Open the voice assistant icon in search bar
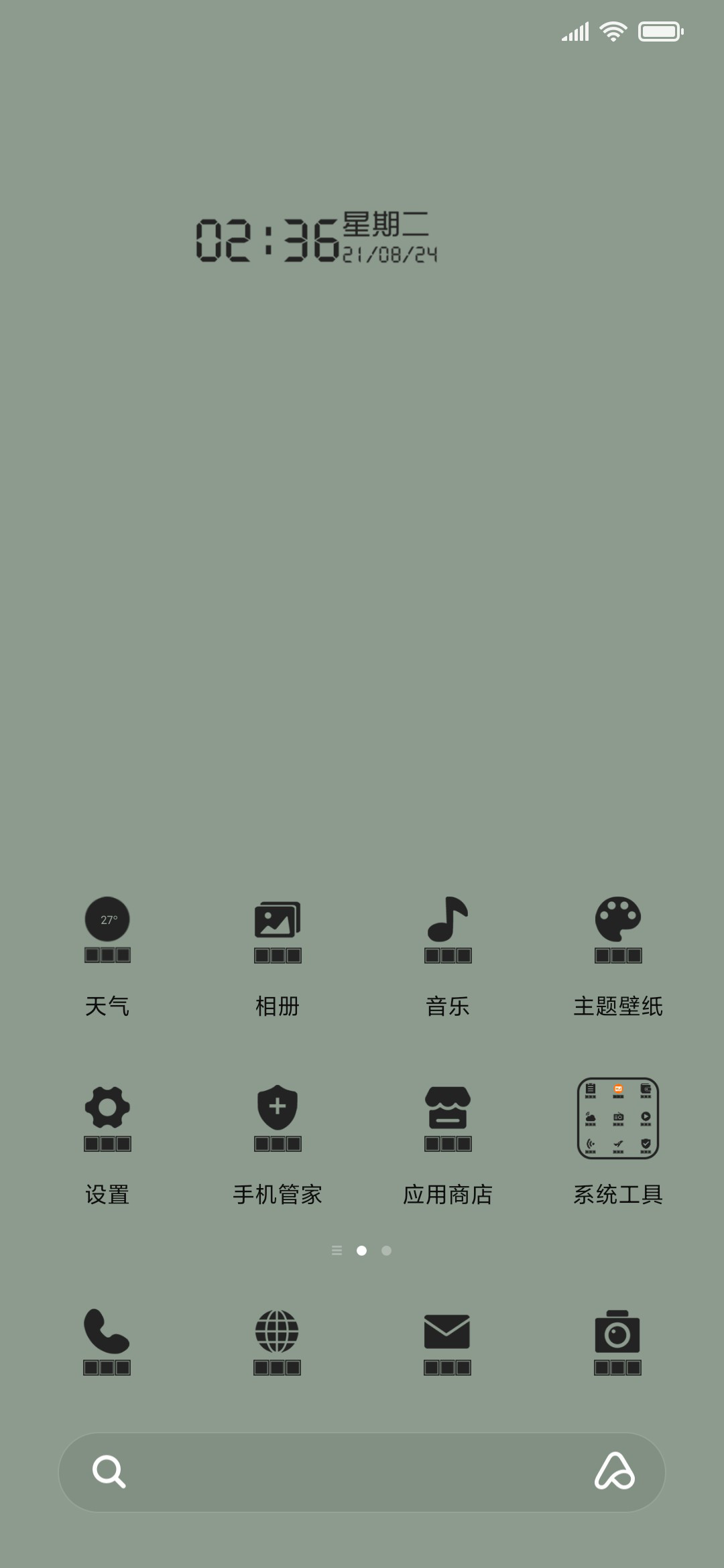This screenshot has height=1568, width=724. [615, 1472]
